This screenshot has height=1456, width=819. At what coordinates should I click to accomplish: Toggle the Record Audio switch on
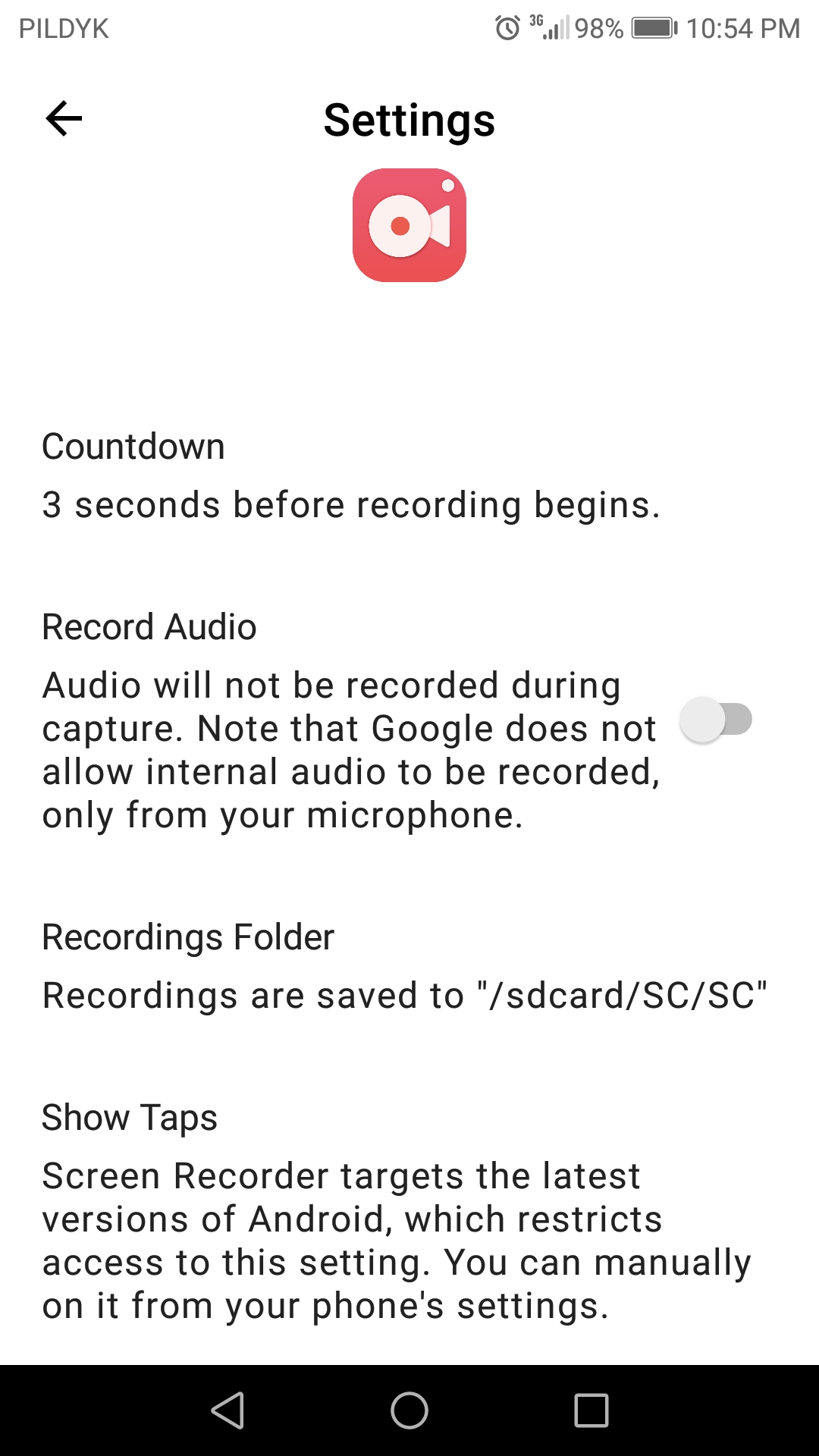(716, 720)
